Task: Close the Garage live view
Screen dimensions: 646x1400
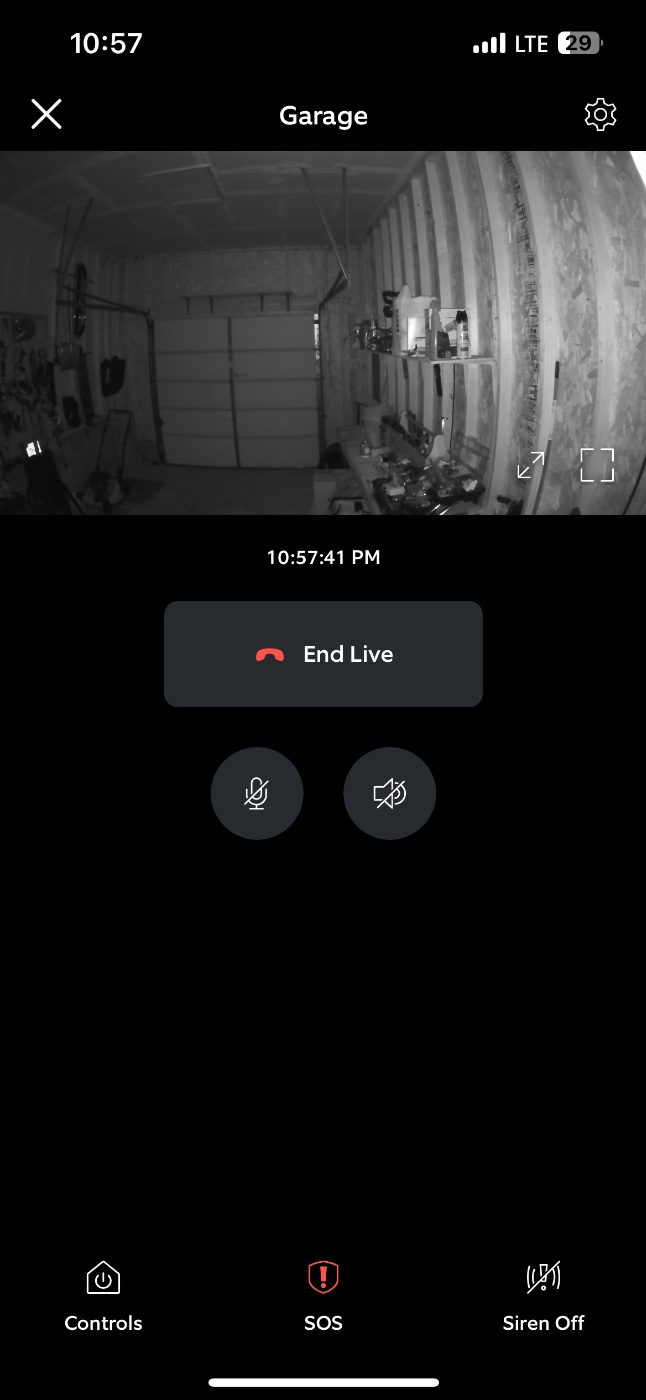Action: tap(46, 115)
